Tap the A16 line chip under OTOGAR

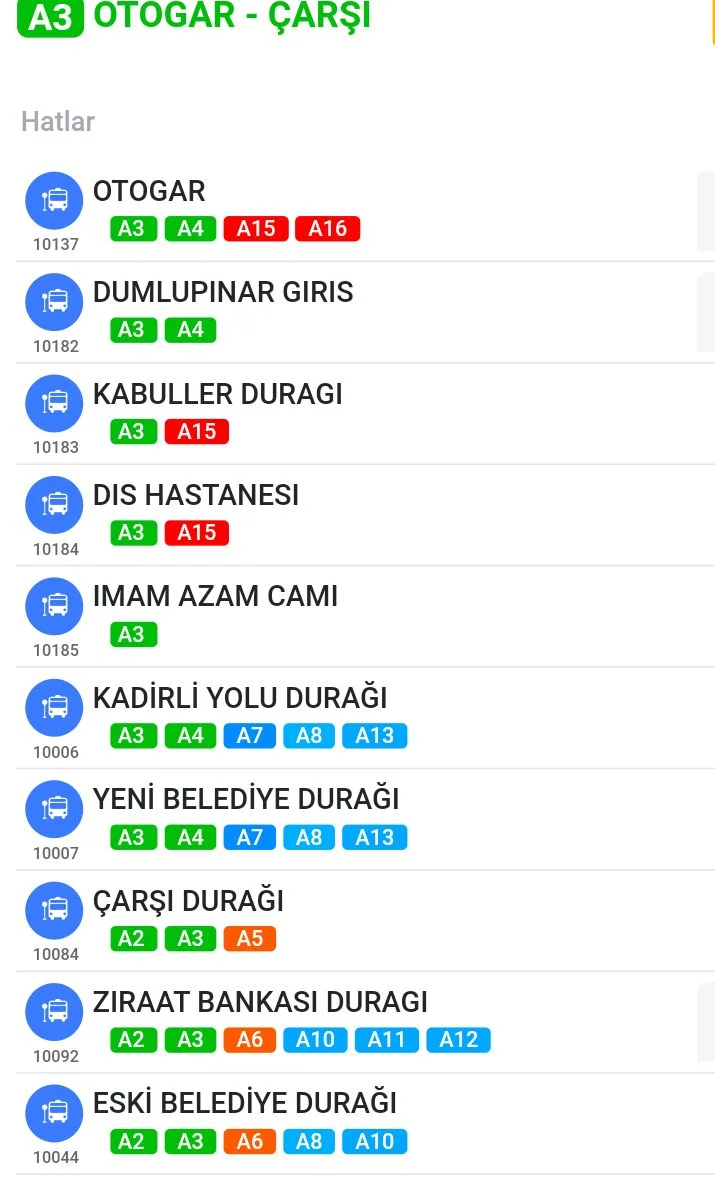(x=327, y=229)
